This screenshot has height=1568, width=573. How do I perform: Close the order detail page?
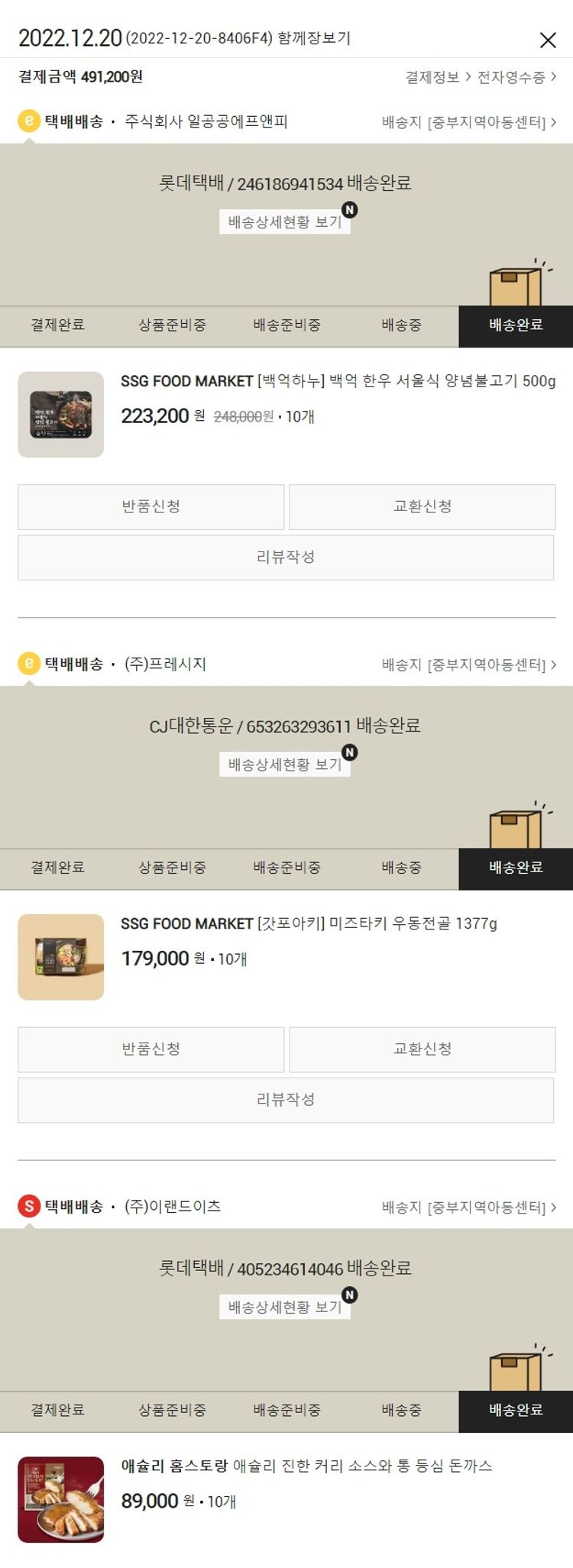(548, 40)
